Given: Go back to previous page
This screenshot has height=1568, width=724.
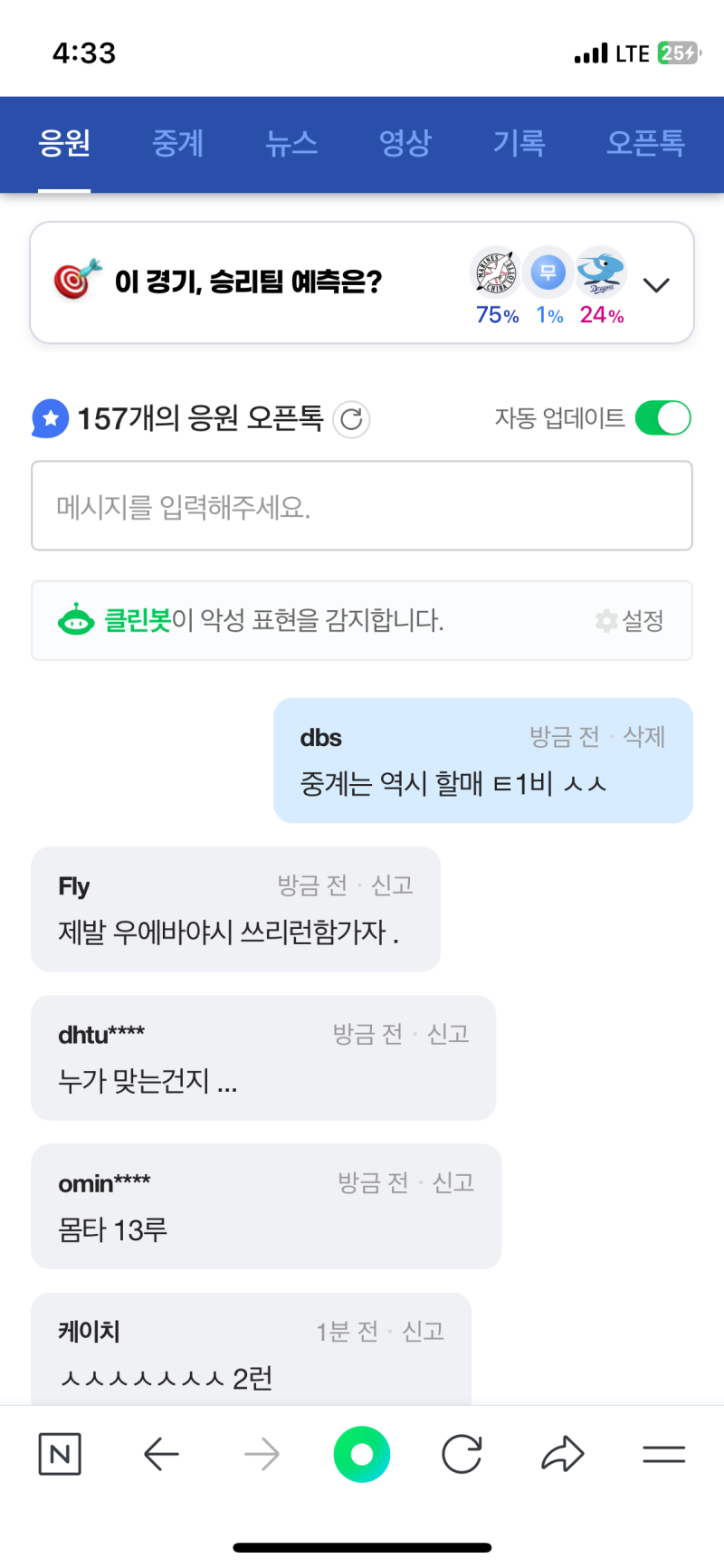Looking at the screenshot, I should pos(161,1455).
